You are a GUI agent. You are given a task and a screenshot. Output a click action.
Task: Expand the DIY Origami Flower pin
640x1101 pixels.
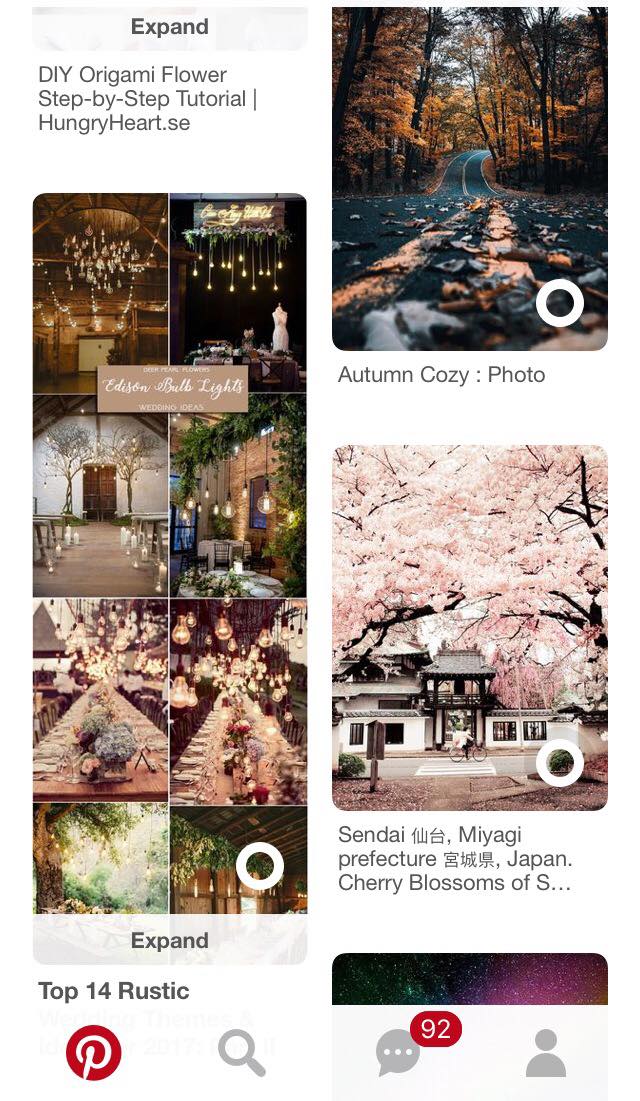coord(170,27)
